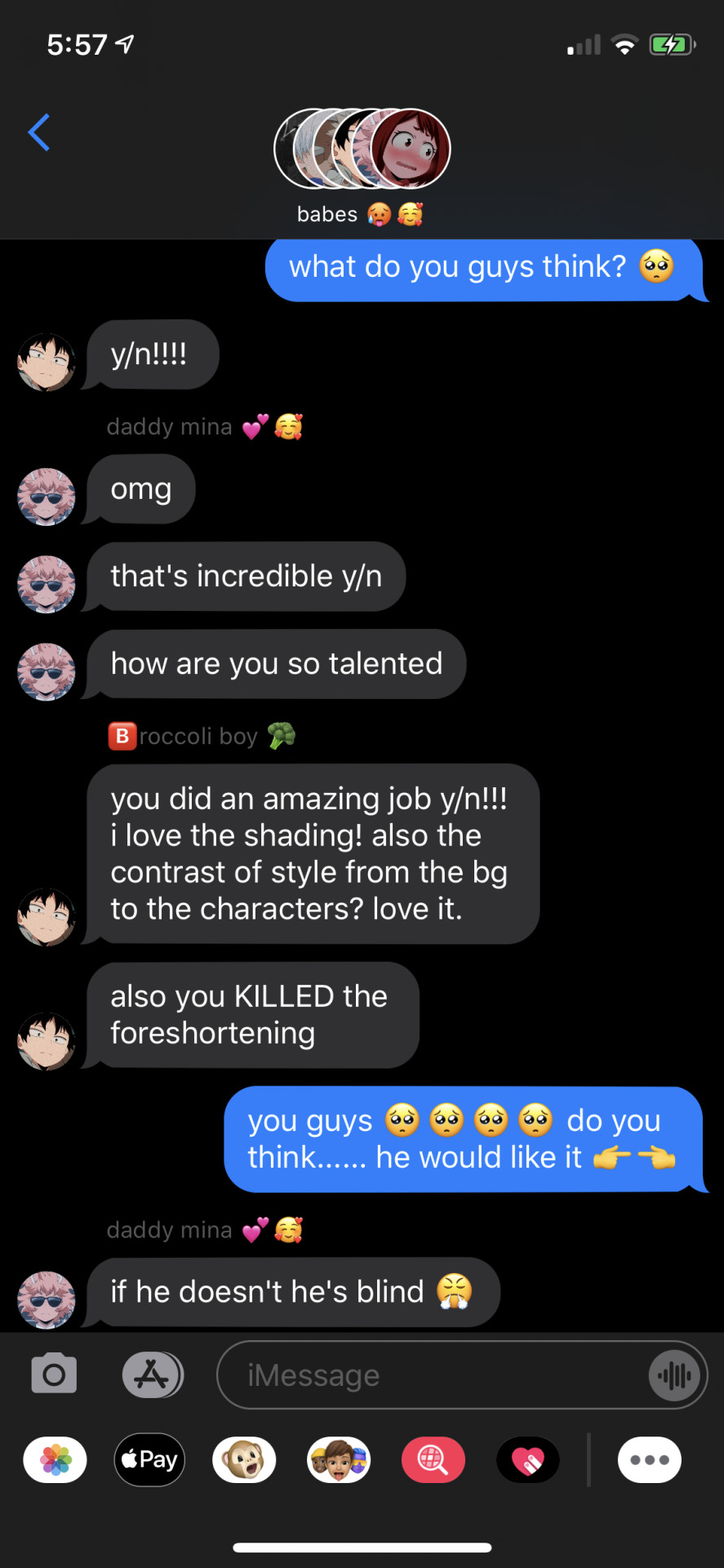Open the Digital Touch heart app

[528, 1459]
